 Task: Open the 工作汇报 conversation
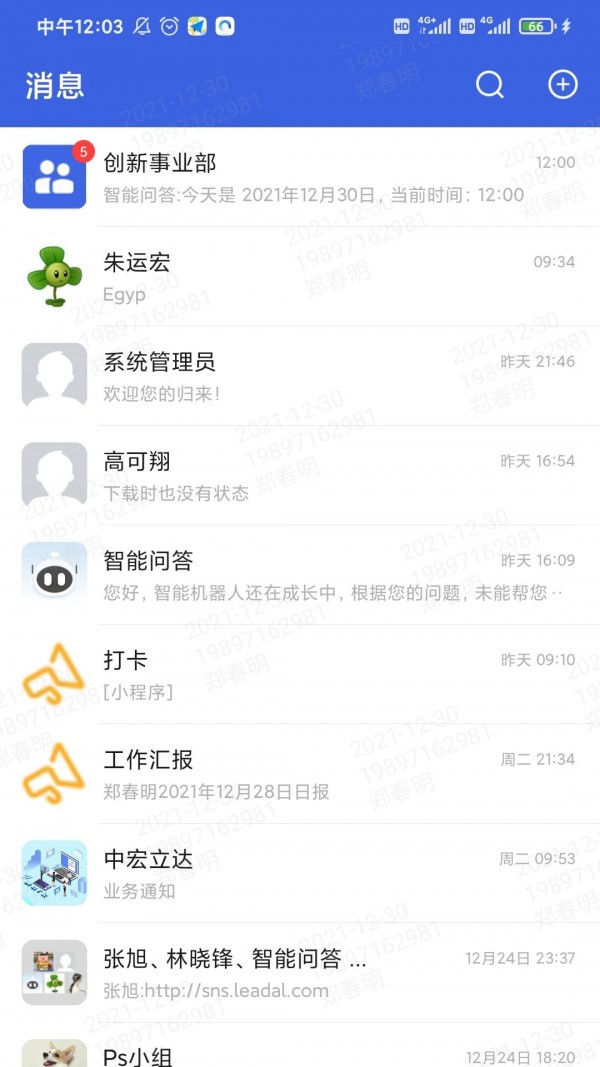tap(300, 774)
